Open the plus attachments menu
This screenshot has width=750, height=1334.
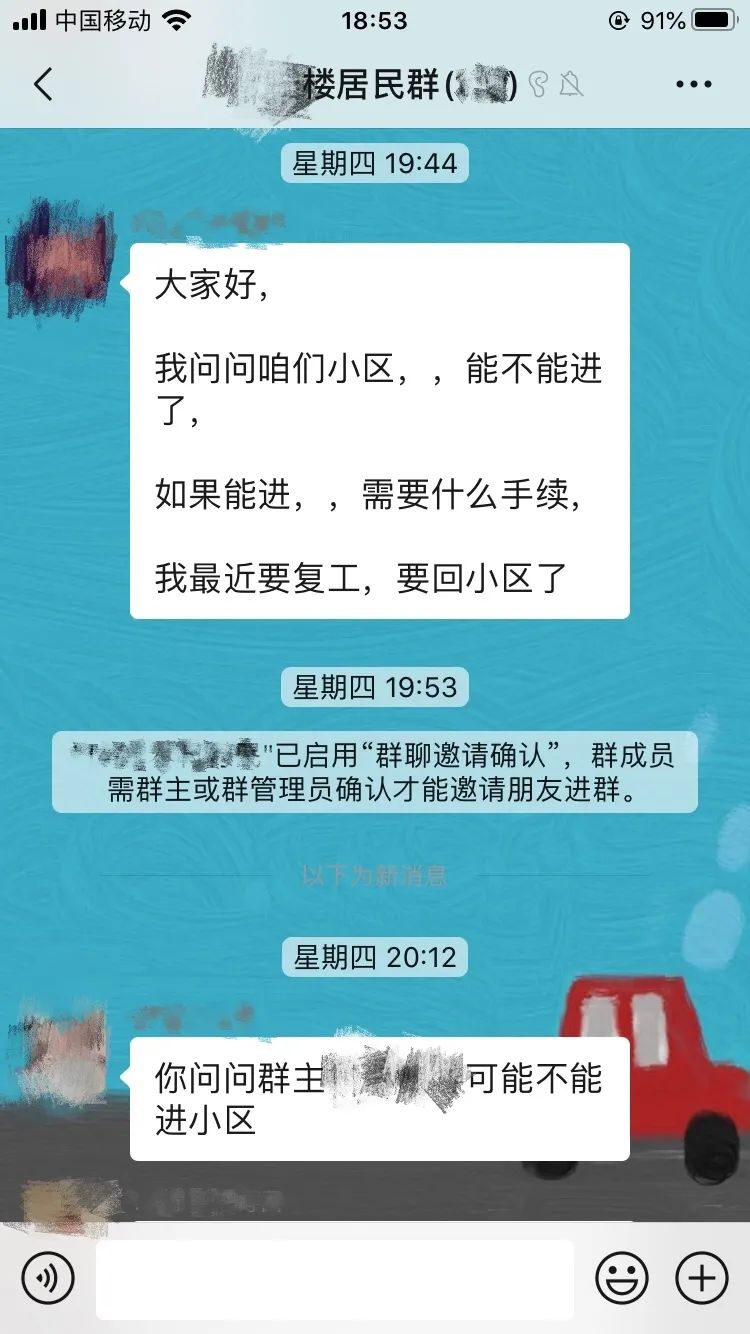702,1278
